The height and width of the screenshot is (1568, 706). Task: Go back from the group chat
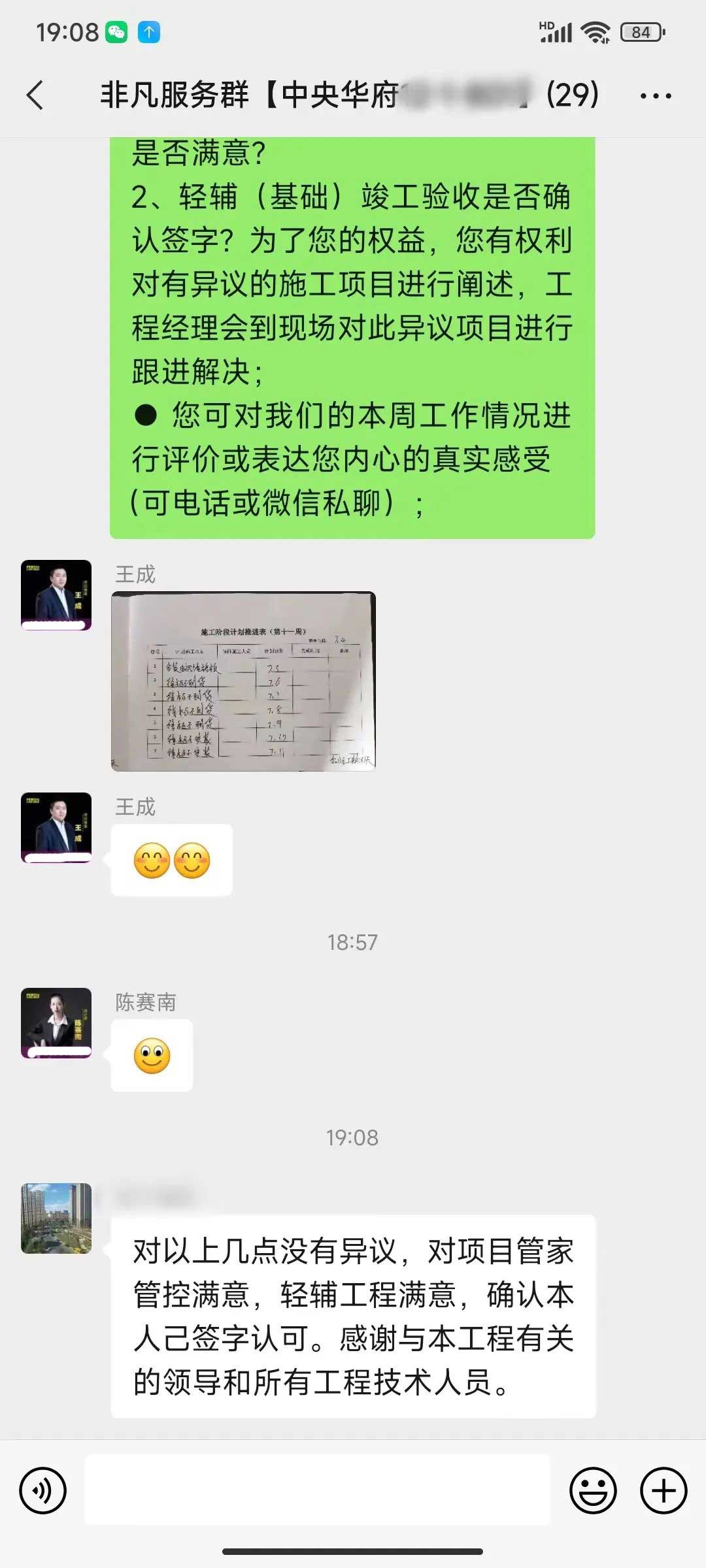click(x=36, y=95)
